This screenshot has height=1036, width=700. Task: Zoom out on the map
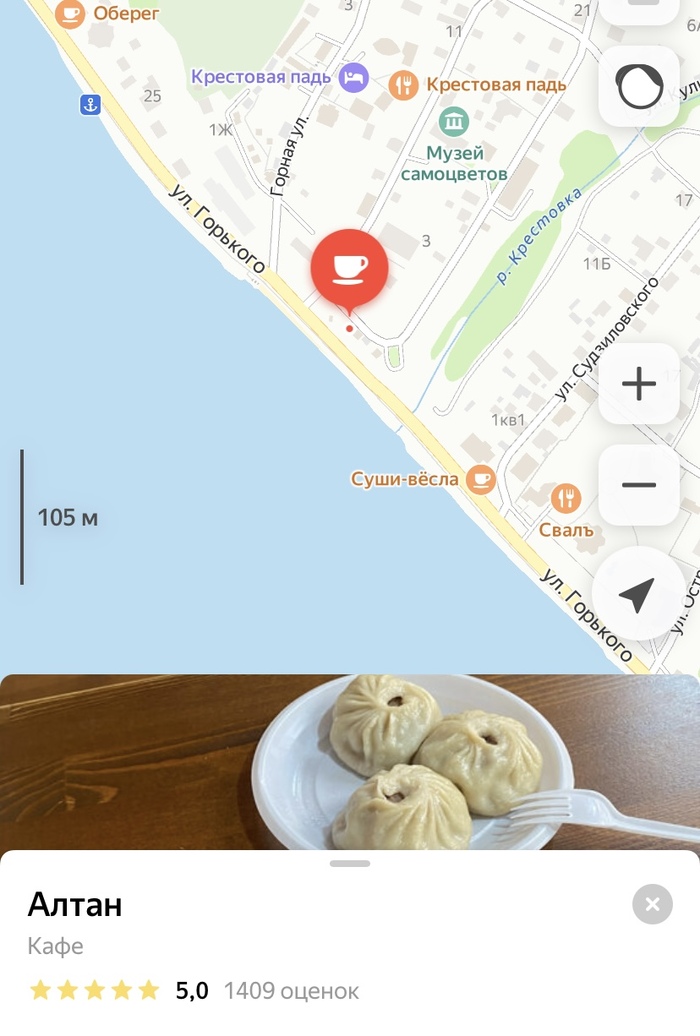click(639, 485)
